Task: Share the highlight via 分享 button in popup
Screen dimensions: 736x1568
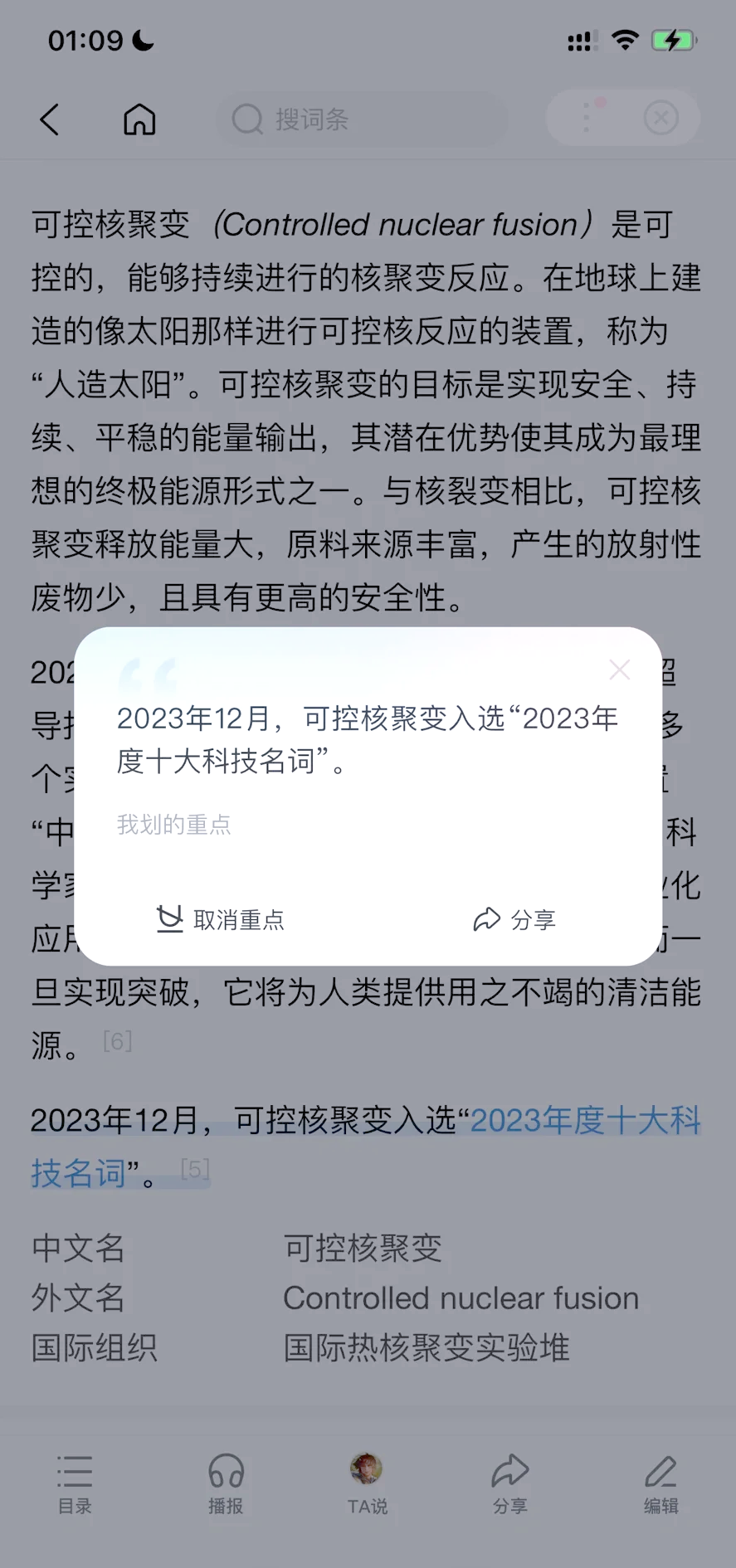Action: point(515,919)
